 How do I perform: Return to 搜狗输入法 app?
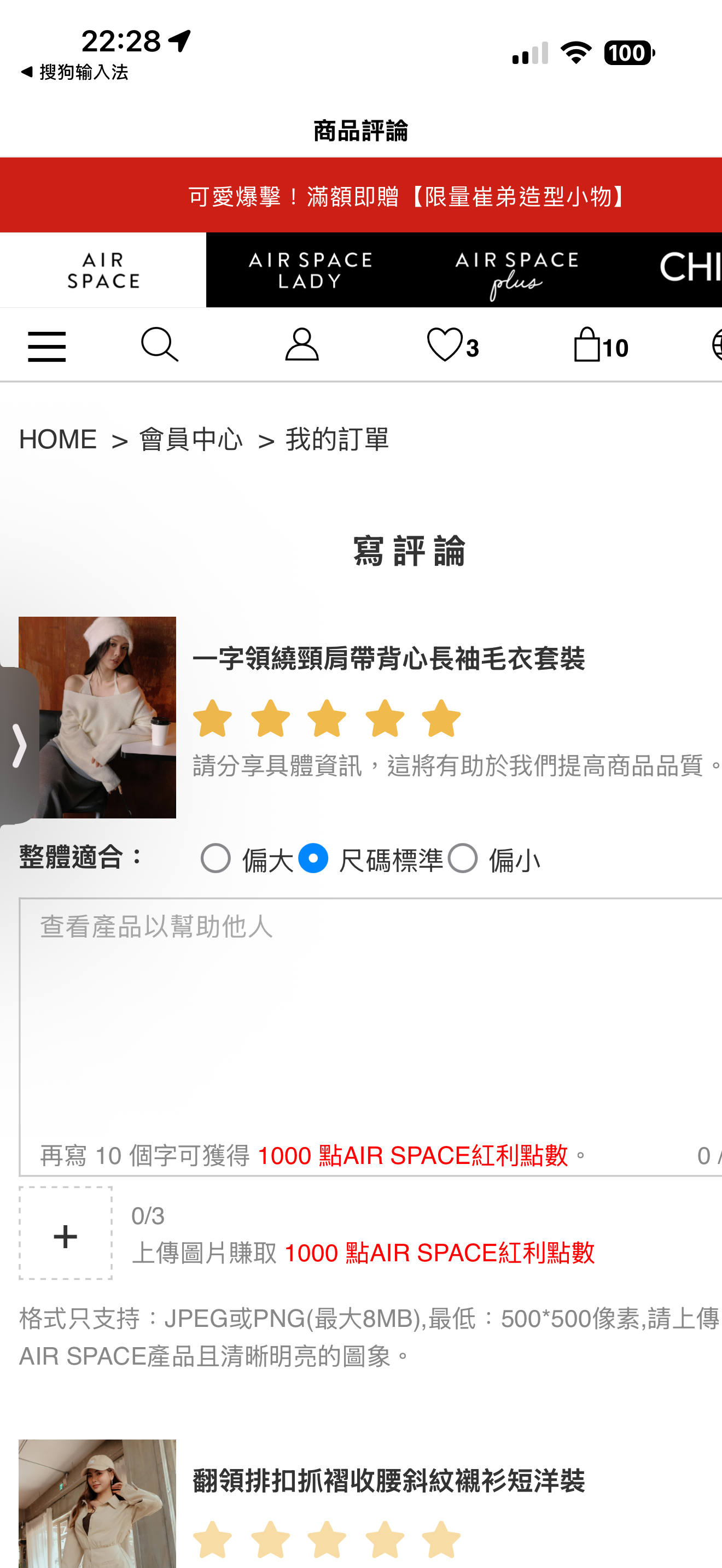pos(74,72)
